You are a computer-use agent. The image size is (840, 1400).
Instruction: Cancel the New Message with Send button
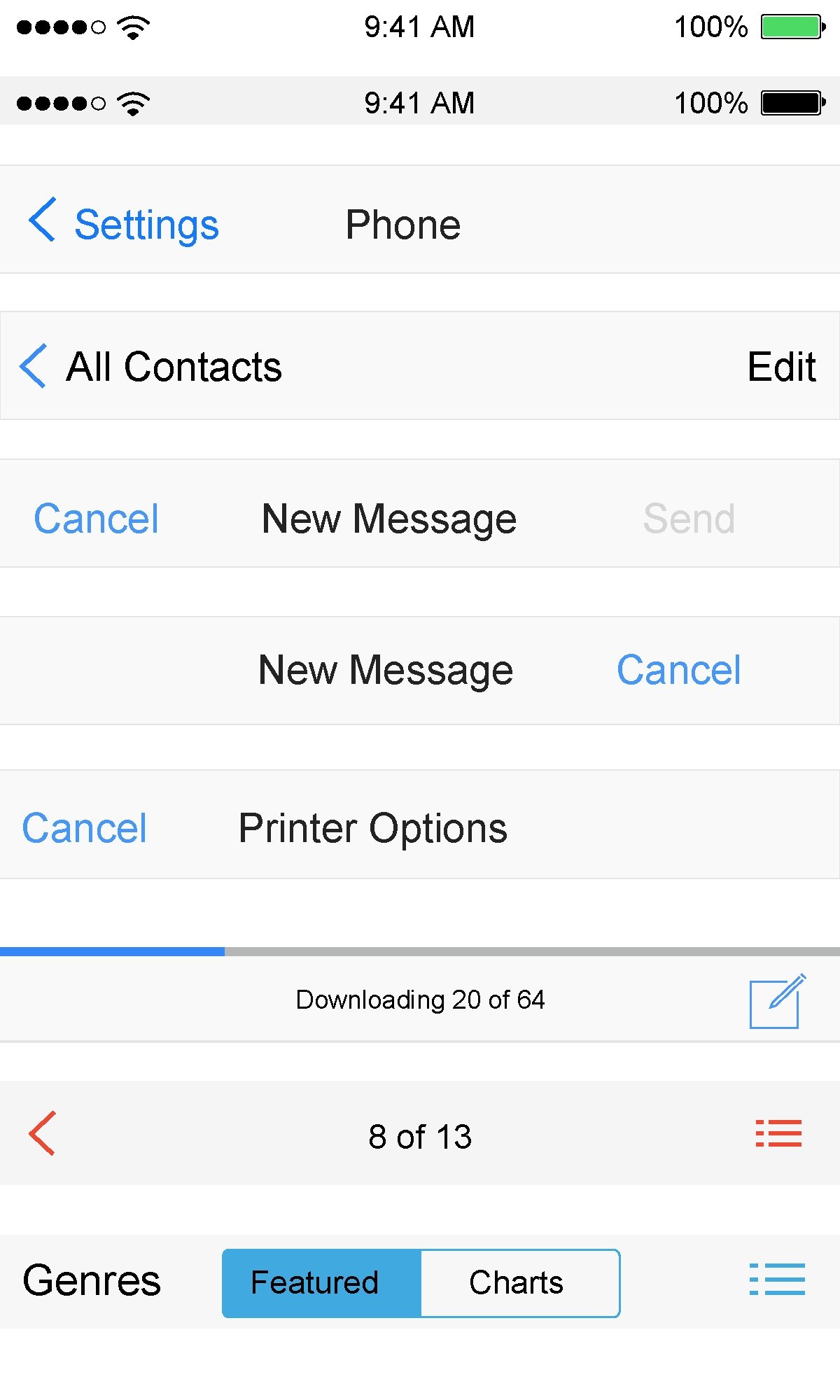pyautogui.click(x=97, y=519)
